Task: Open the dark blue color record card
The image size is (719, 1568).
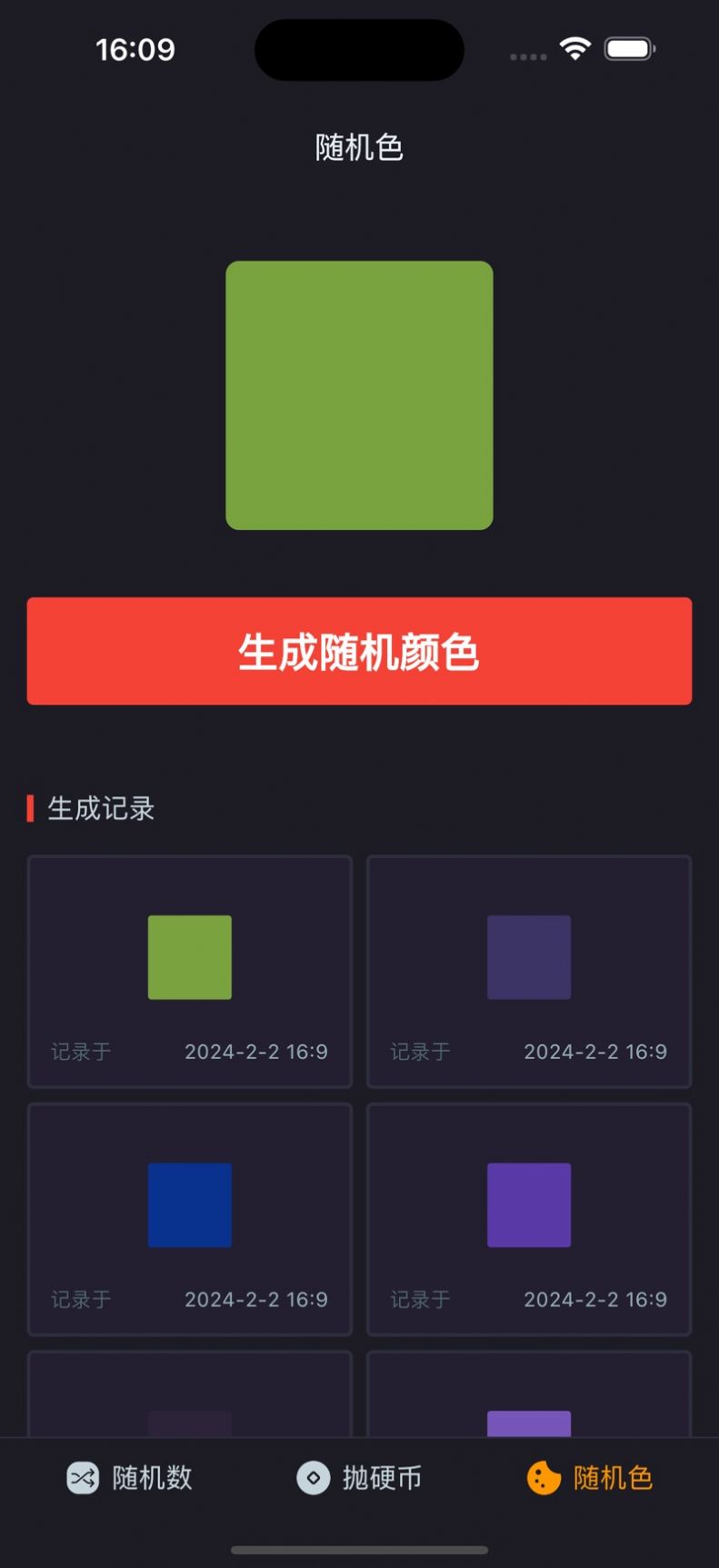Action: tap(190, 1218)
